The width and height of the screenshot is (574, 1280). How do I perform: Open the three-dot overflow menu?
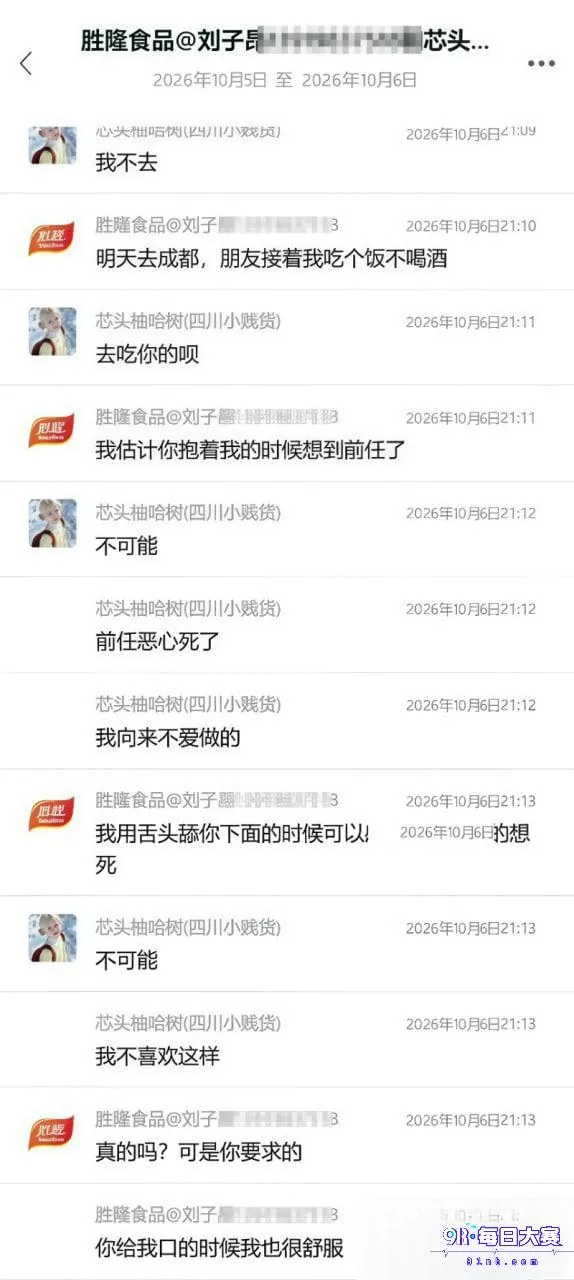point(541,63)
